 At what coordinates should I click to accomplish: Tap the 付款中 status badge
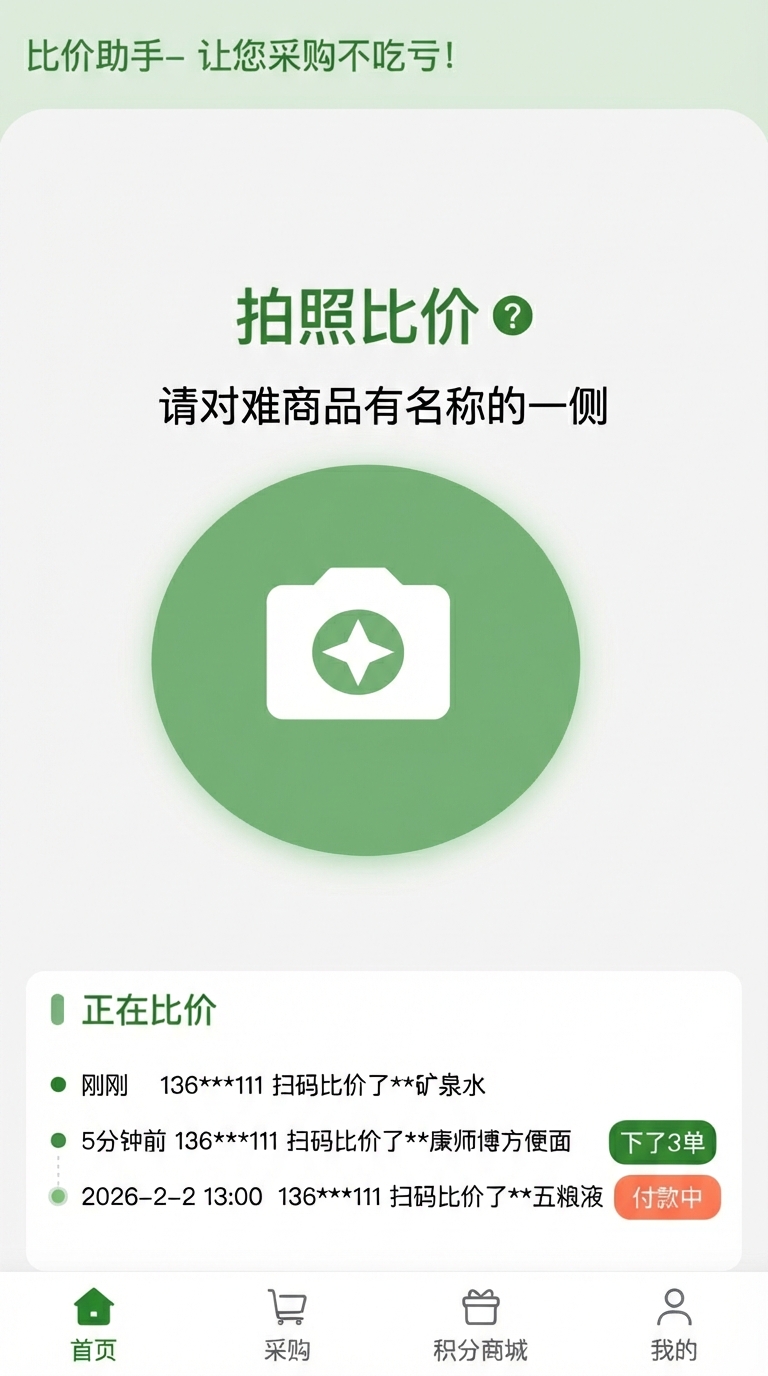[x=666, y=1197]
